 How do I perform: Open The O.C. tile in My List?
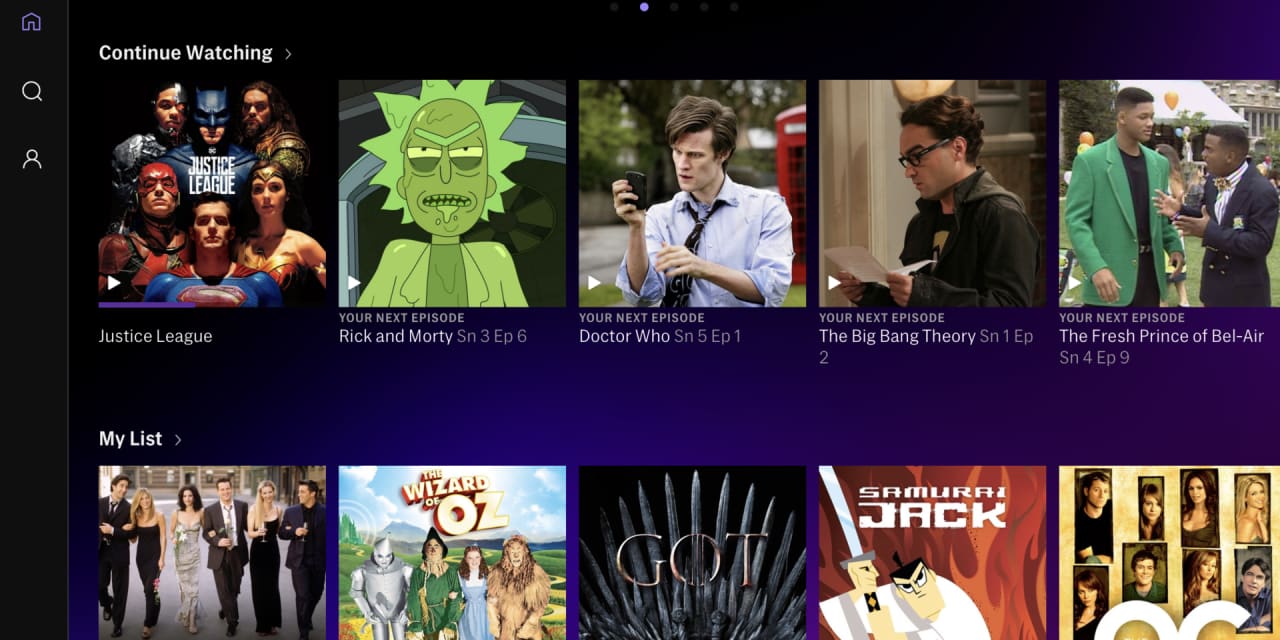[x=1168, y=552]
